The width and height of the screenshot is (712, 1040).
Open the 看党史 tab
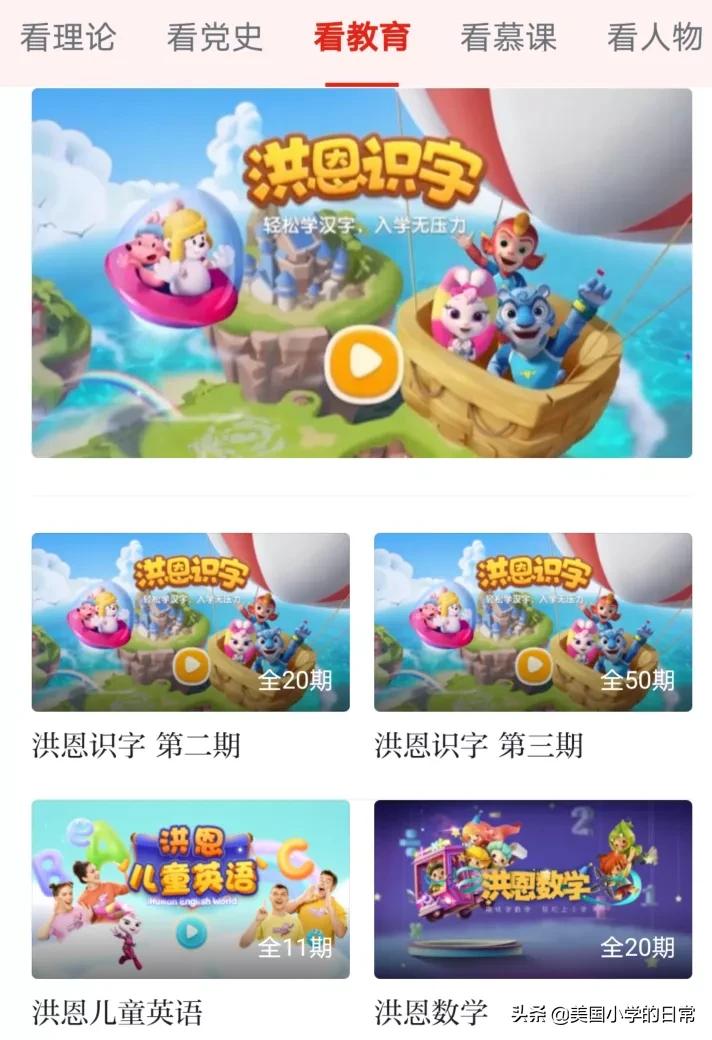(215, 38)
